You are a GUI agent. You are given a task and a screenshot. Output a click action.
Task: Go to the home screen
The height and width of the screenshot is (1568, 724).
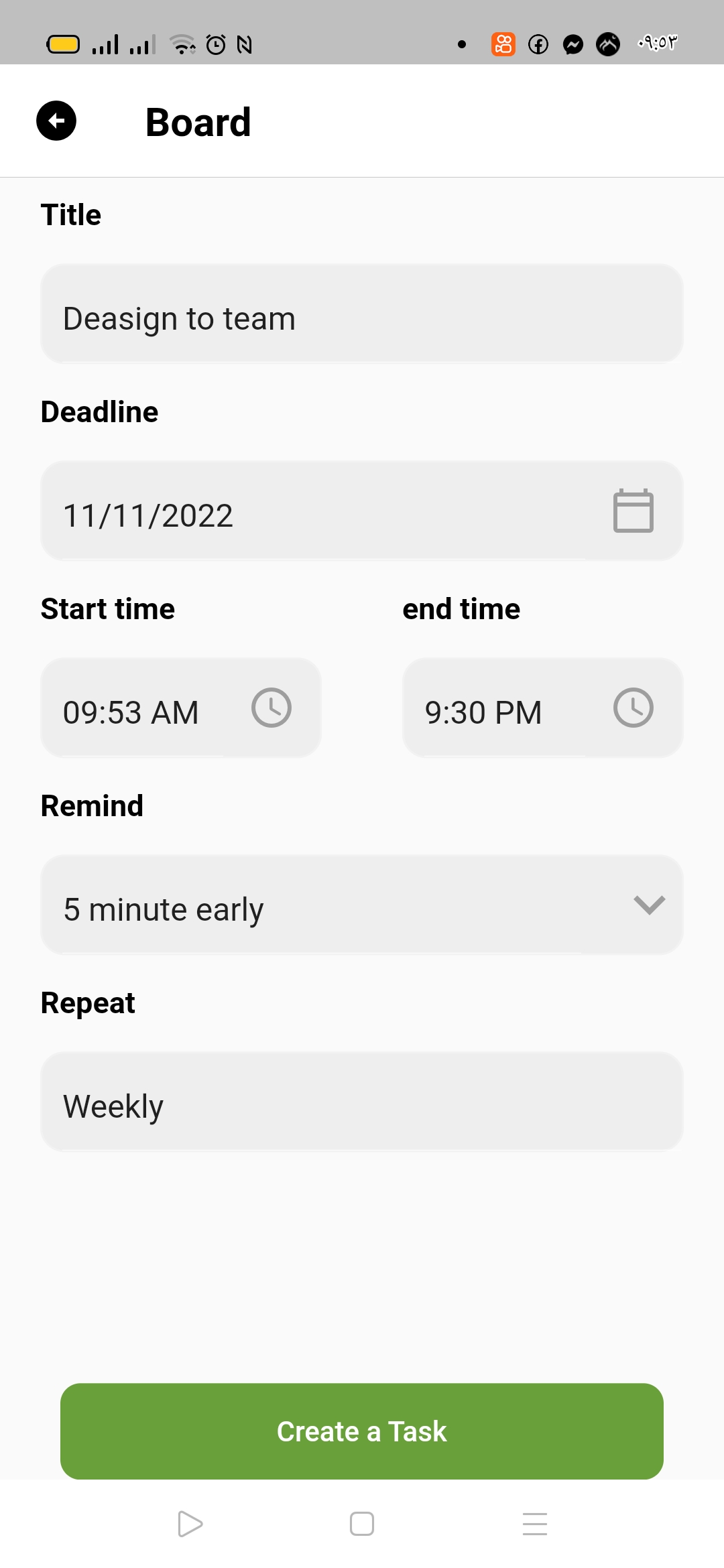click(362, 1524)
